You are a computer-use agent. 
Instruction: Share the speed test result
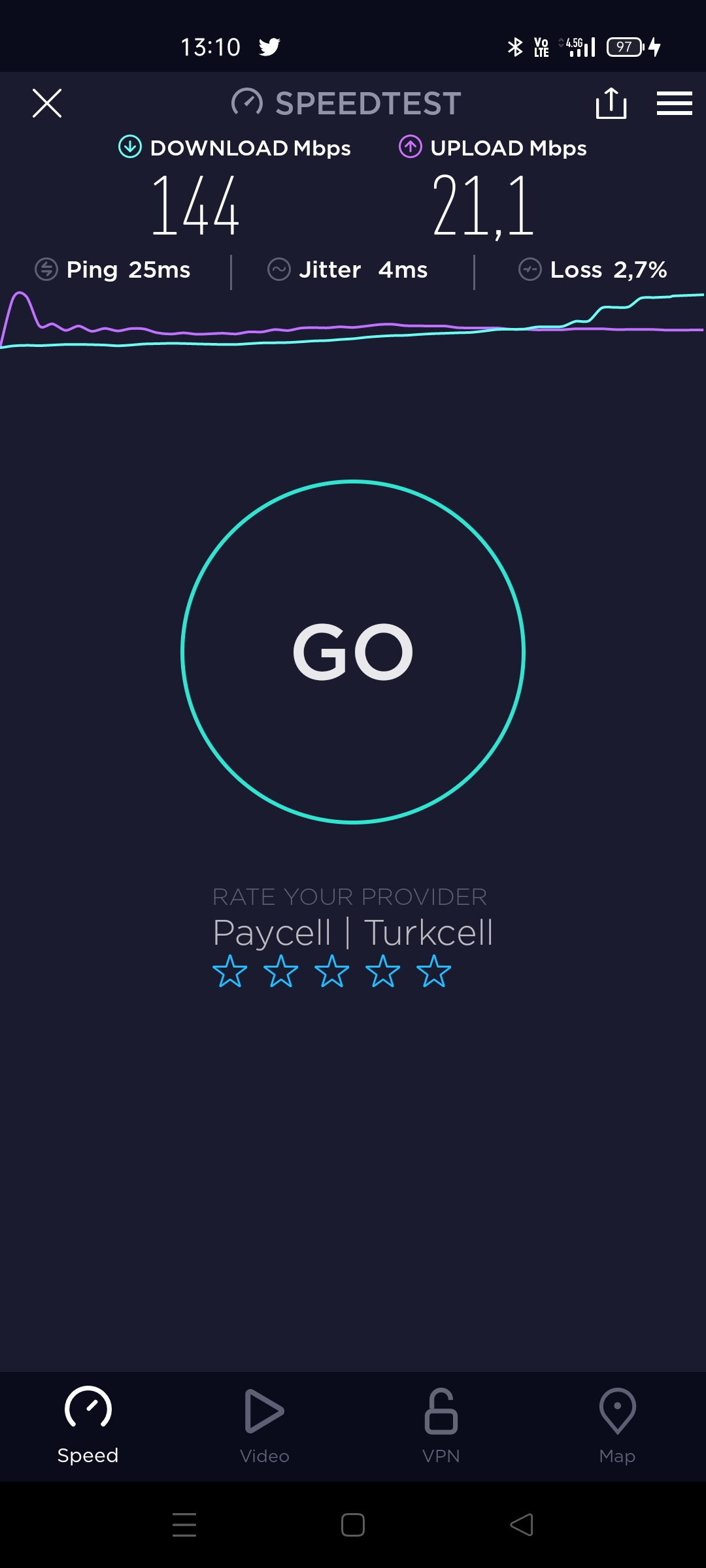611,103
